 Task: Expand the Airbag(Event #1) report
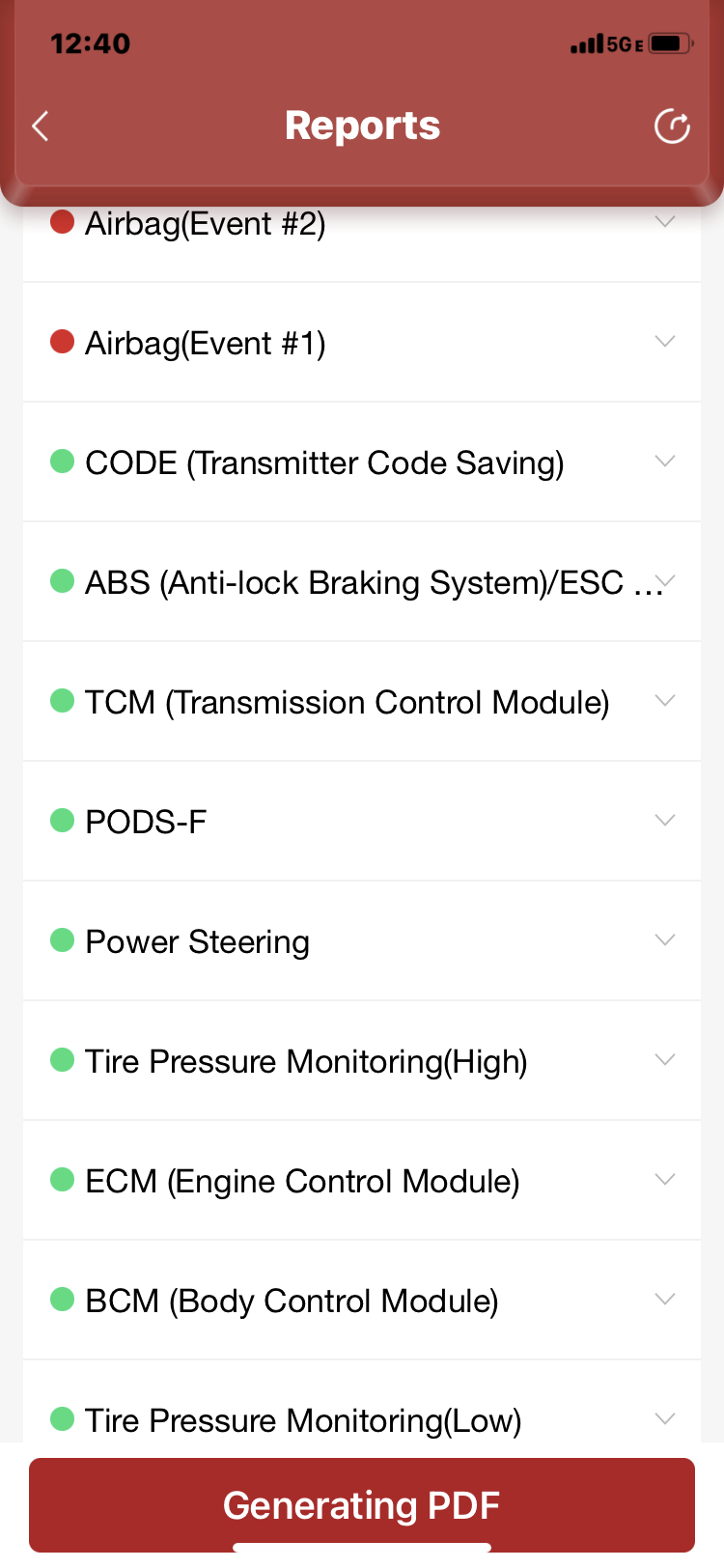point(361,343)
